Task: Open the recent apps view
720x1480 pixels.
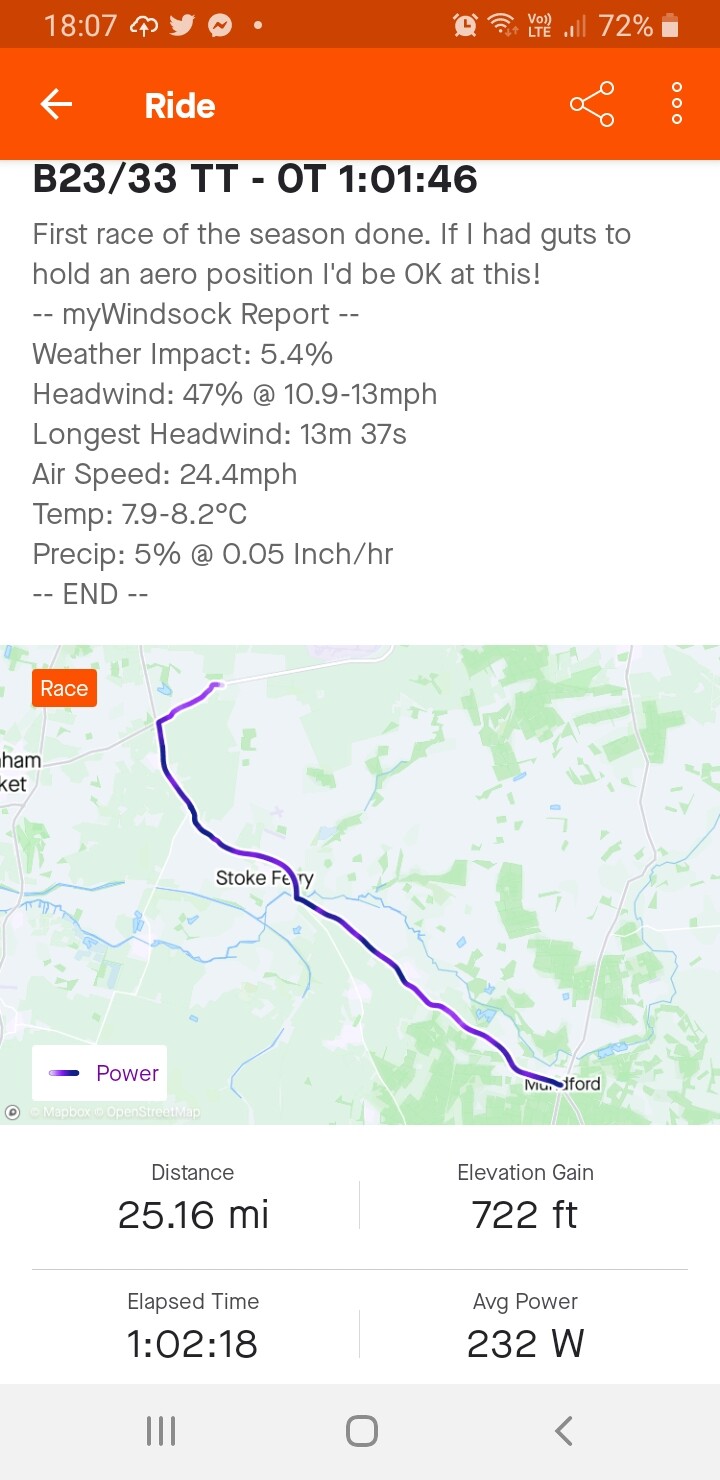Action: click(161, 1431)
